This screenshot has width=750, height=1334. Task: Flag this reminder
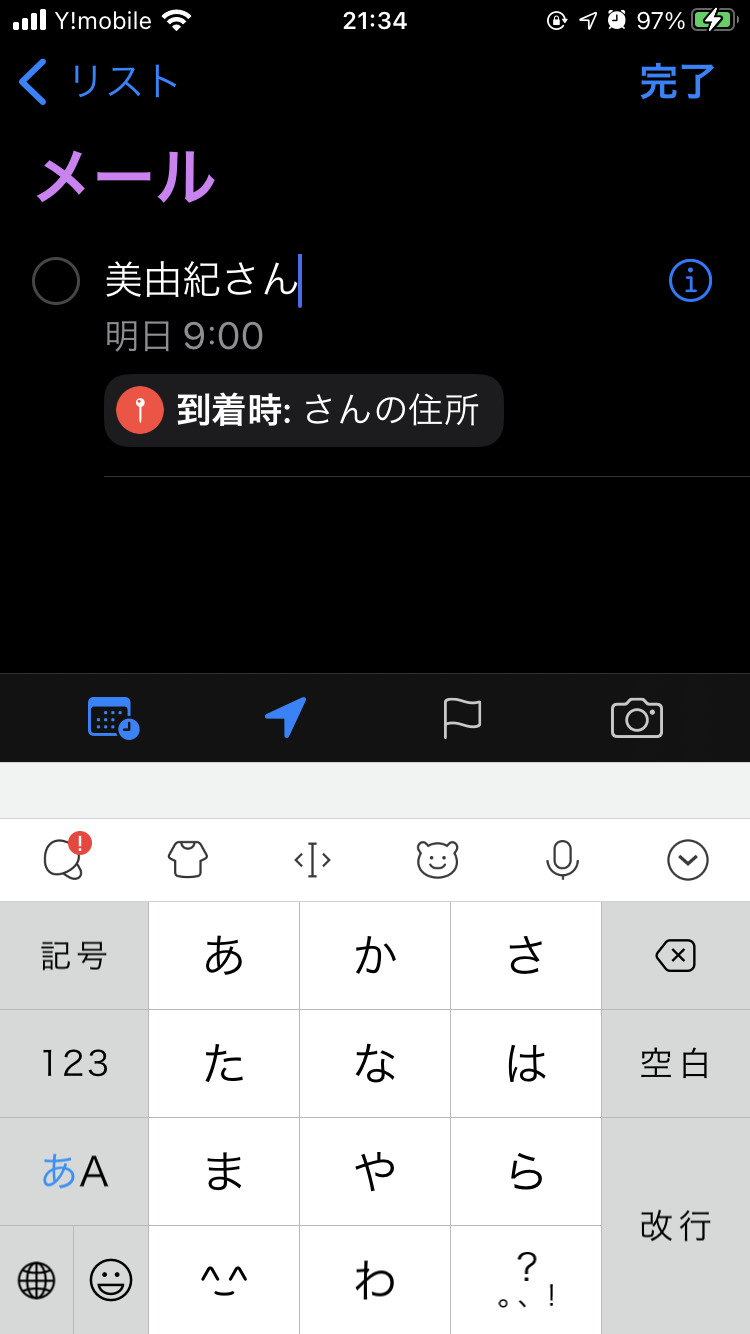pos(462,718)
